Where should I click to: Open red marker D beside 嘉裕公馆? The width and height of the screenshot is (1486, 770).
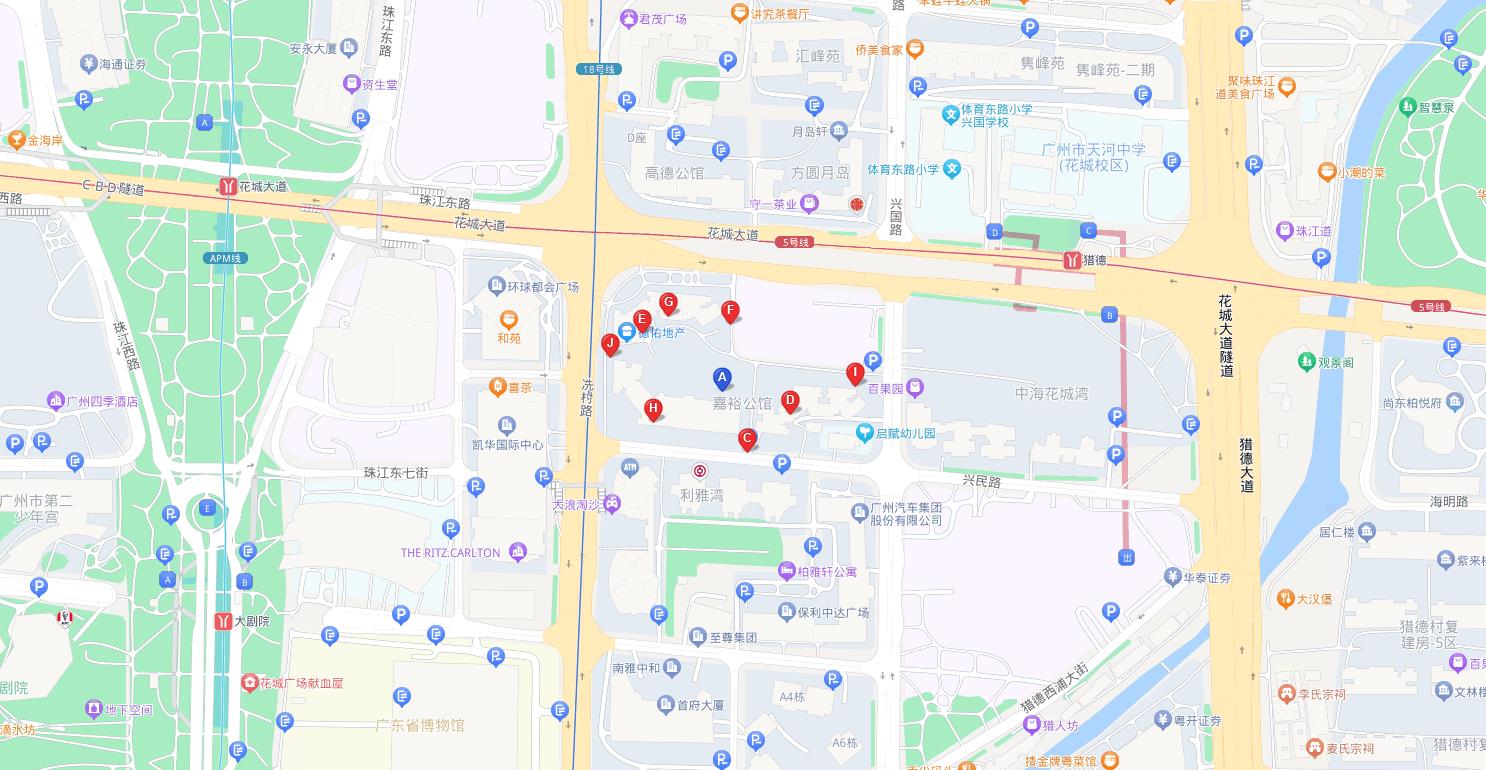pyautogui.click(x=790, y=401)
